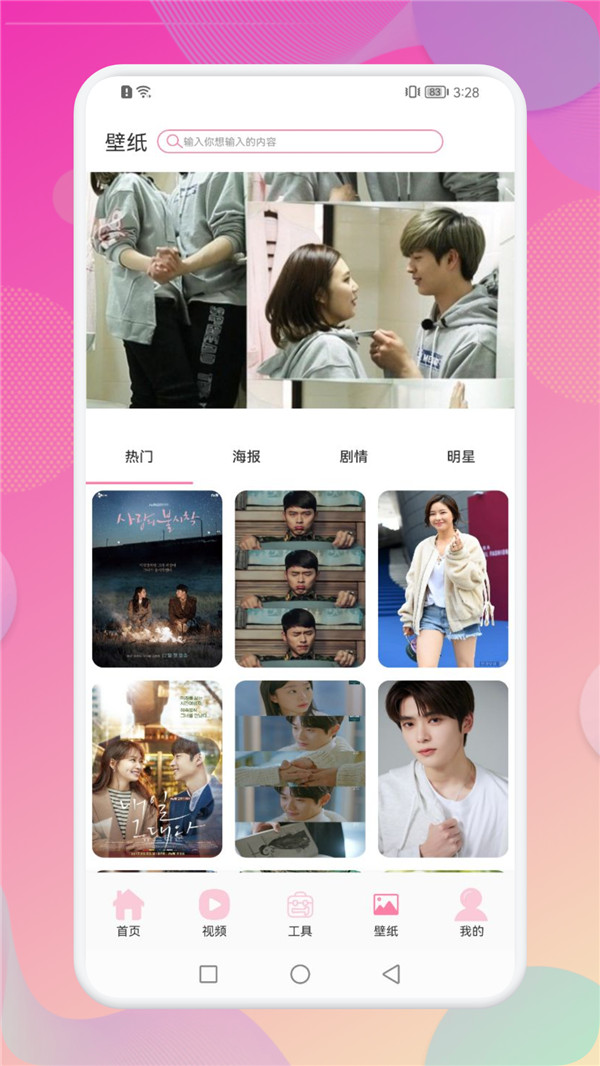Switch to the 热门 tab
600x1066 pixels.
click(x=139, y=457)
